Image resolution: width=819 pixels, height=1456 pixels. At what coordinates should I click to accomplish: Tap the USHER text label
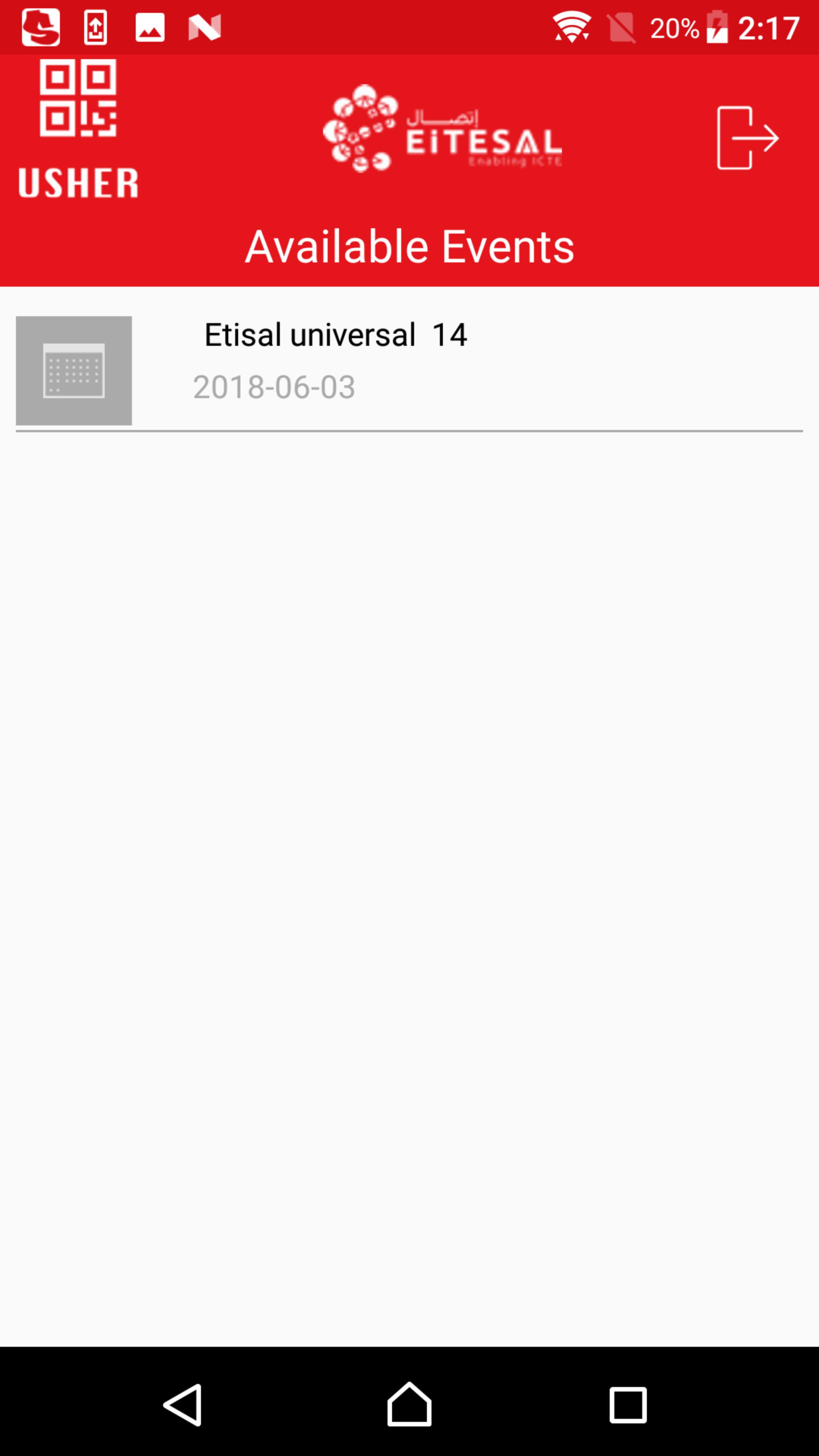pyautogui.click(x=78, y=182)
